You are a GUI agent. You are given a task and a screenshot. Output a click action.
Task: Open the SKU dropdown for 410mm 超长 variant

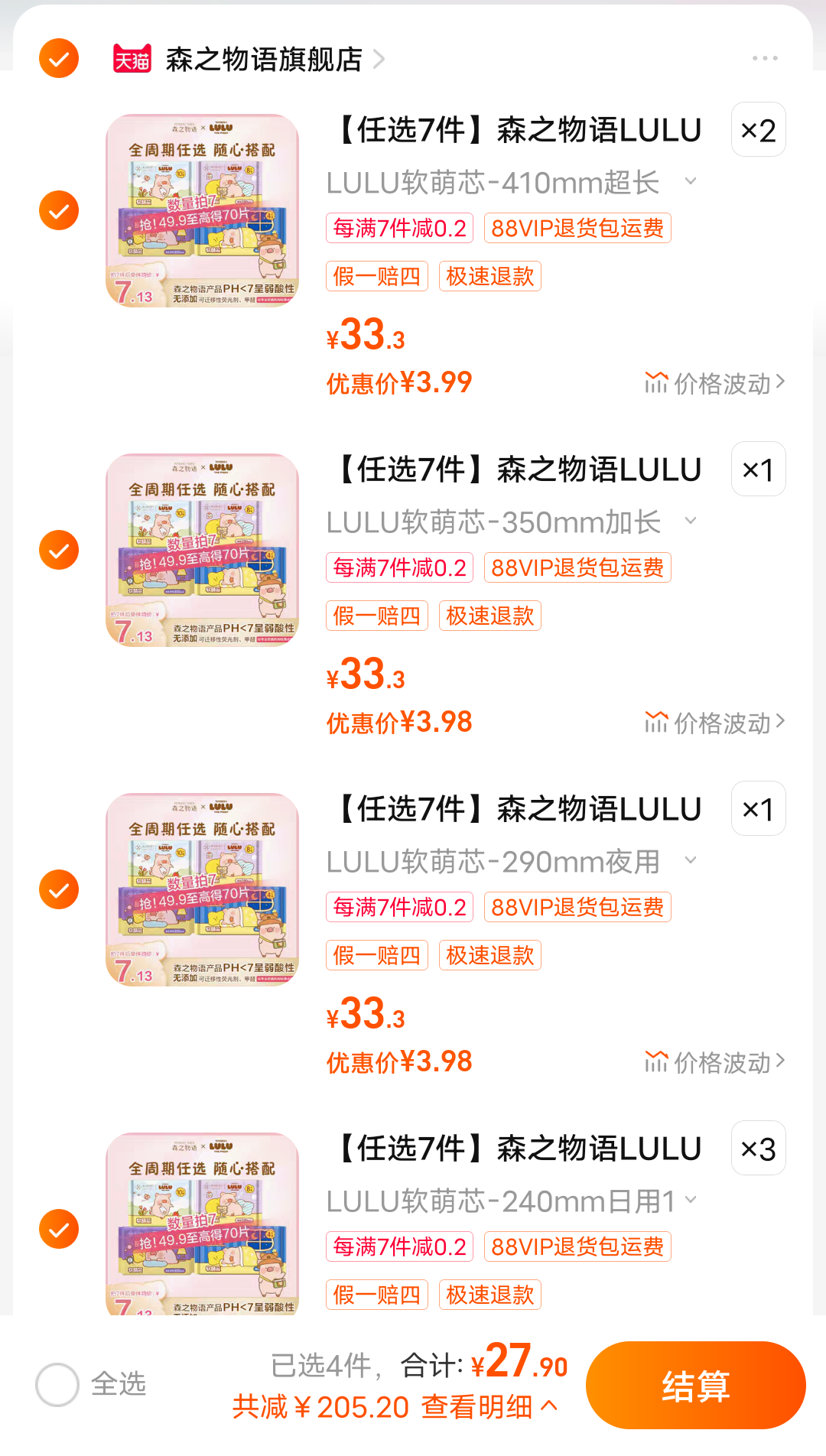coord(692,182)
